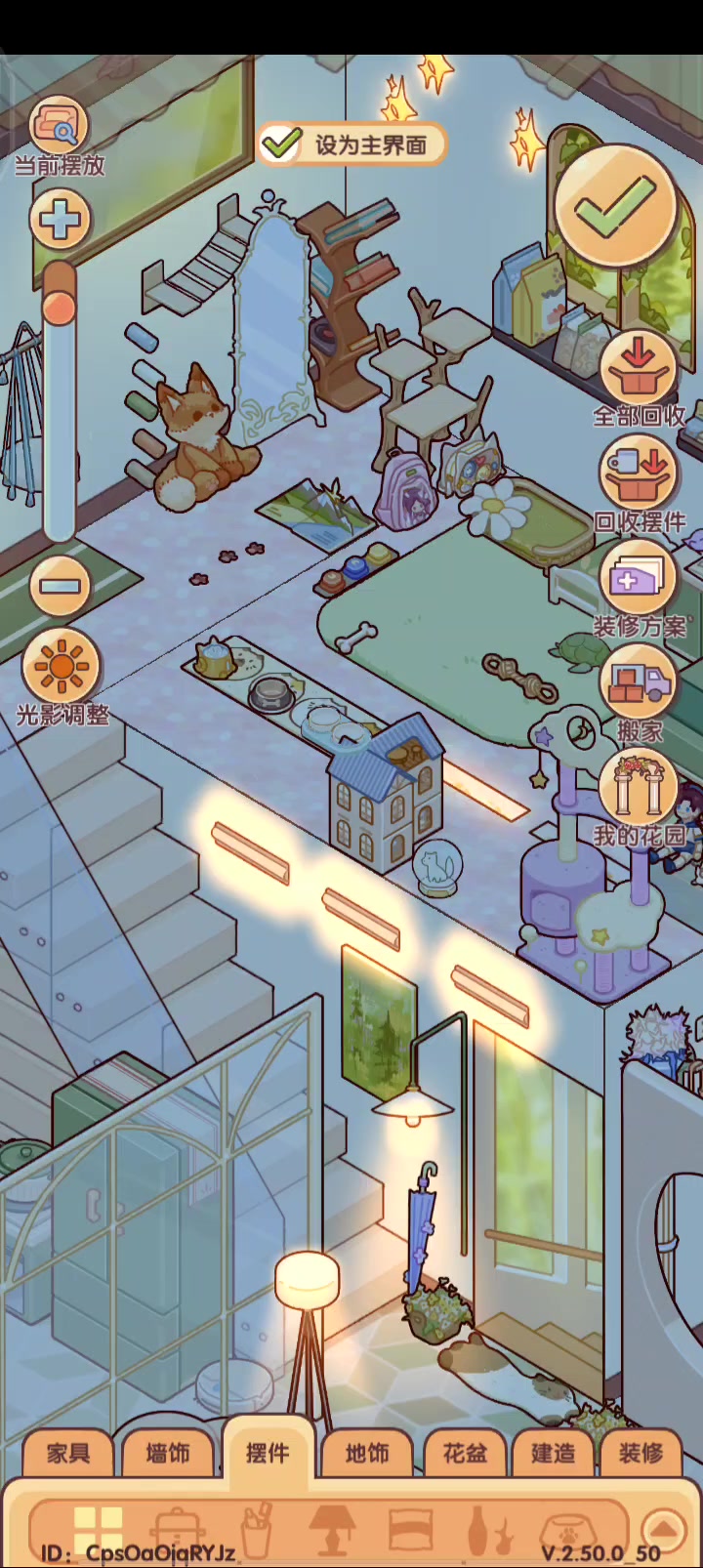The image size is (703, 1568).
Task: Toggle the 设为主界面 checkbox
Action: point(281,144)
